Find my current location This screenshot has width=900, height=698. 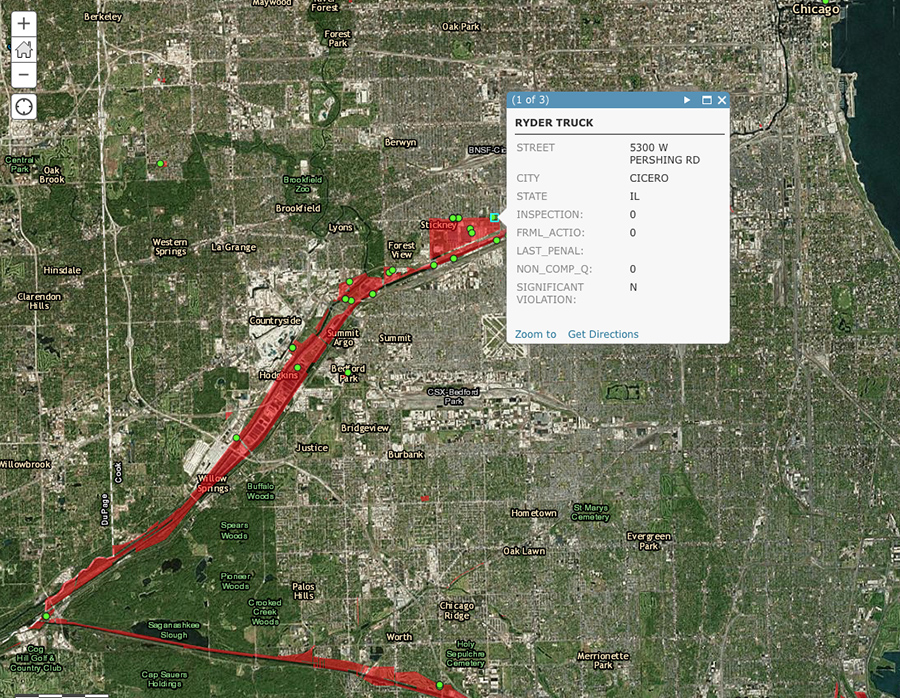24,106
